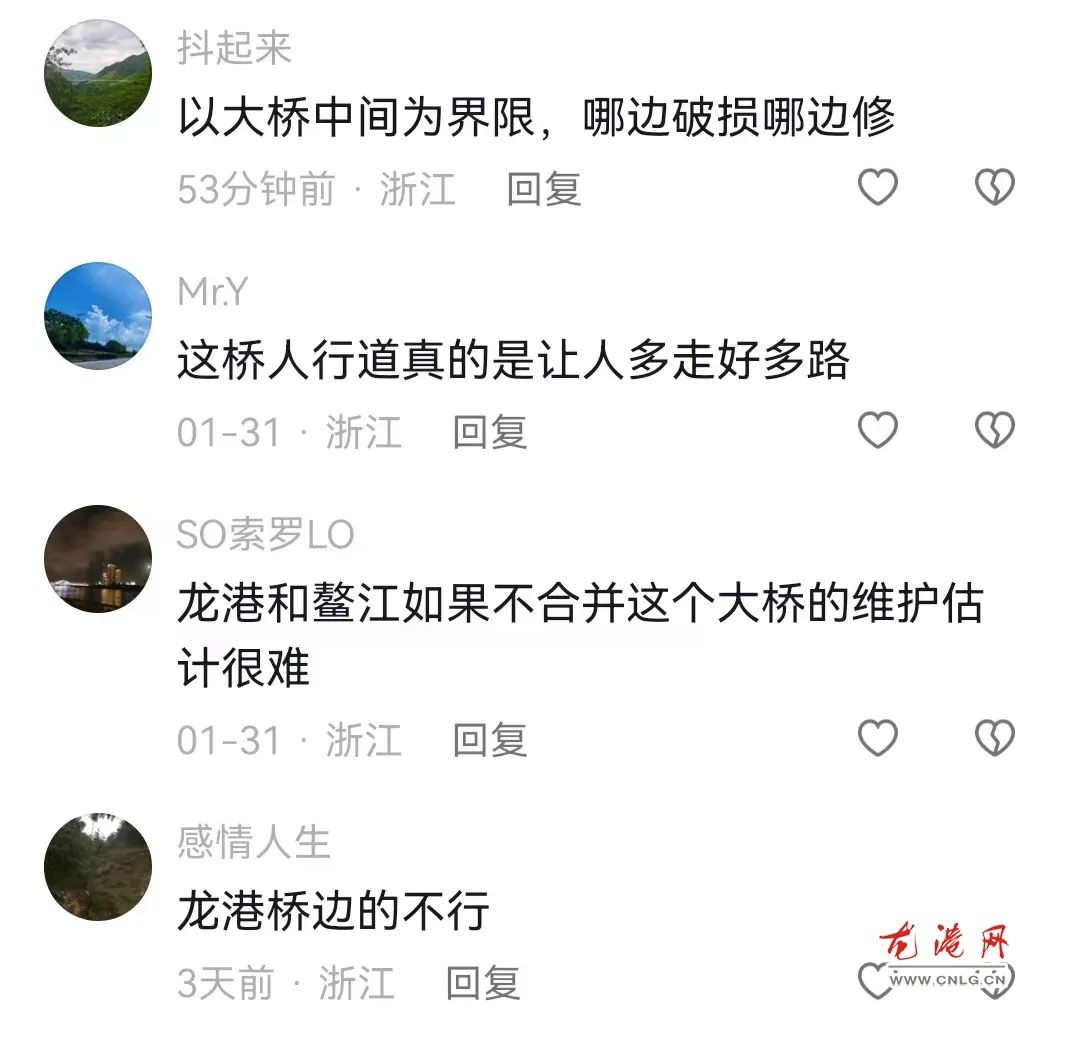Tap the username 感情人生
The width and height of the screenshot is (1076, 1047).
click(x=253, y=843)
